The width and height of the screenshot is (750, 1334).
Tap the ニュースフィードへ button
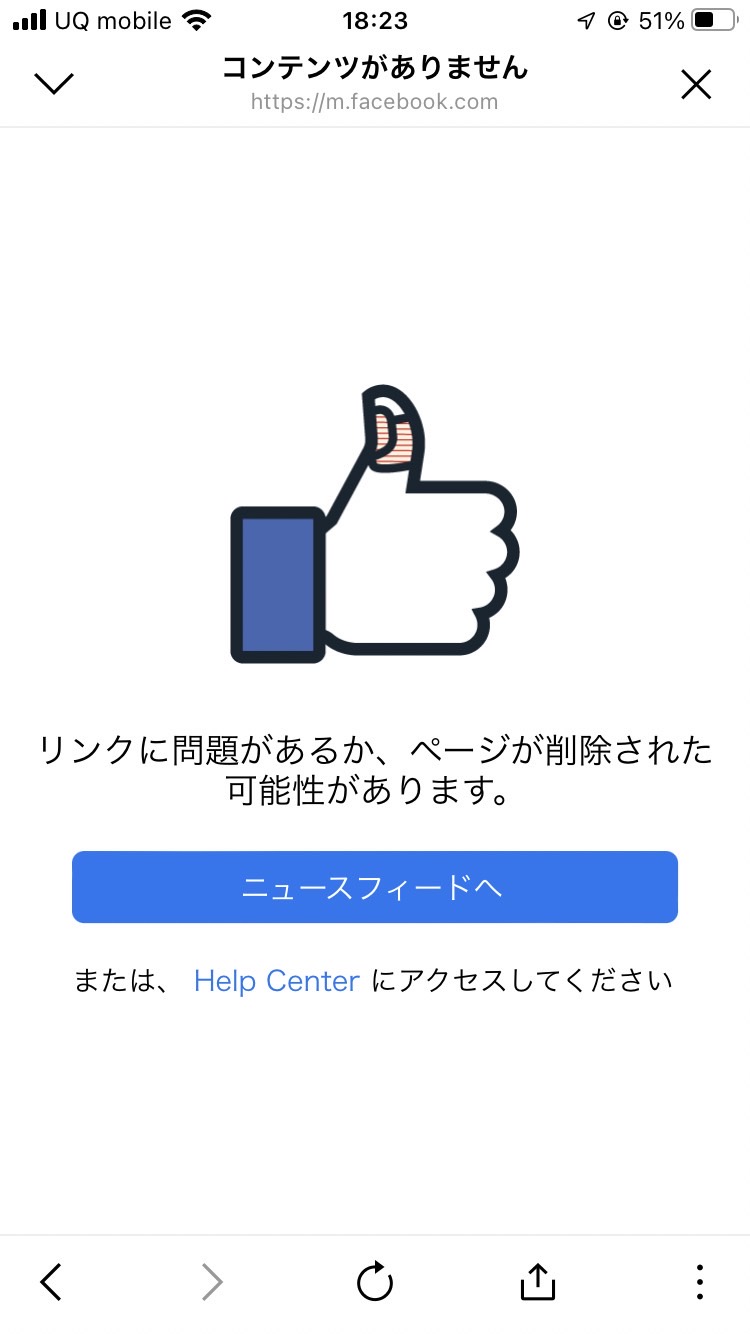[x=375, y=887]
